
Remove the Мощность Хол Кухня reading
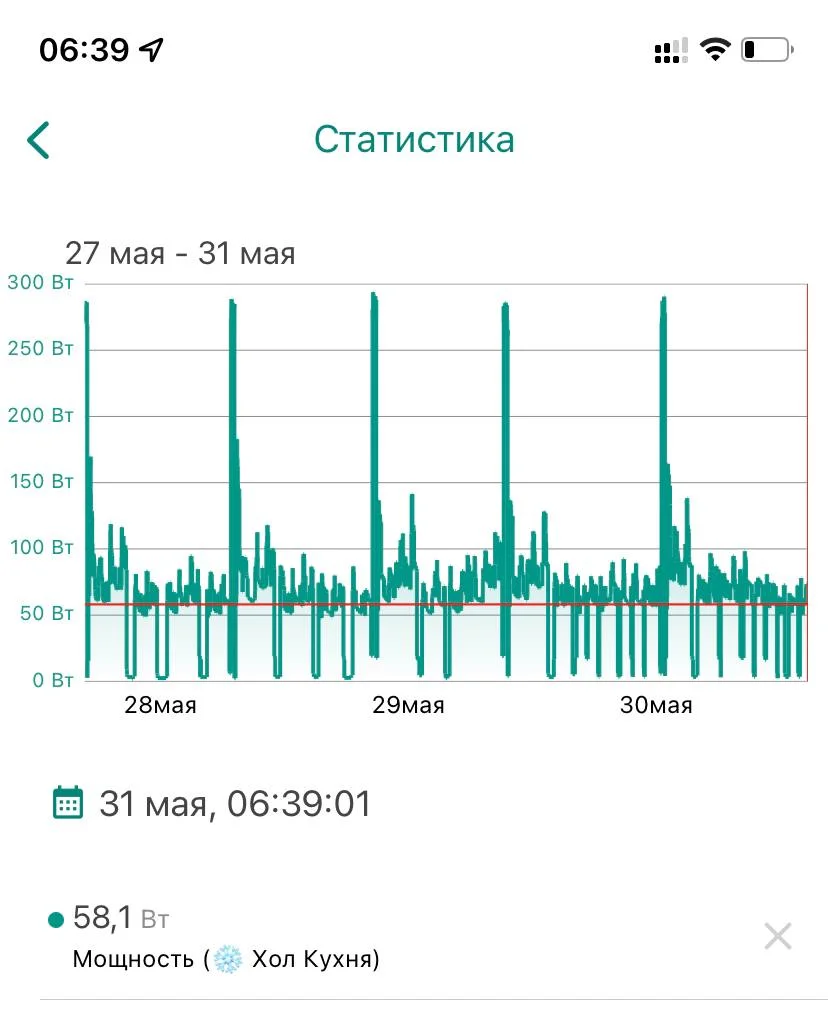(x=777, y=936)
